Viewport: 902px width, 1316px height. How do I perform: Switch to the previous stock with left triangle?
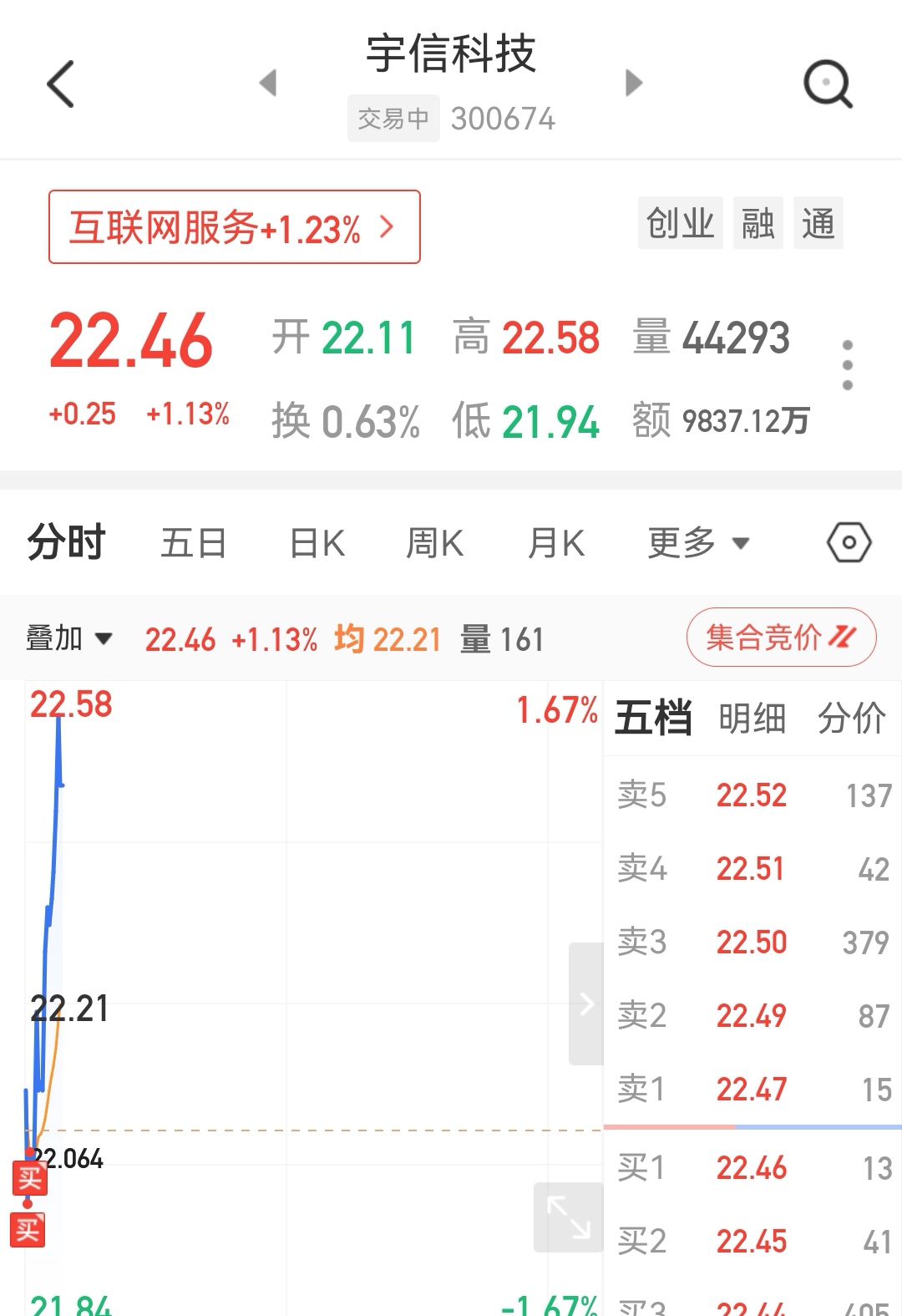coord(268,83)
